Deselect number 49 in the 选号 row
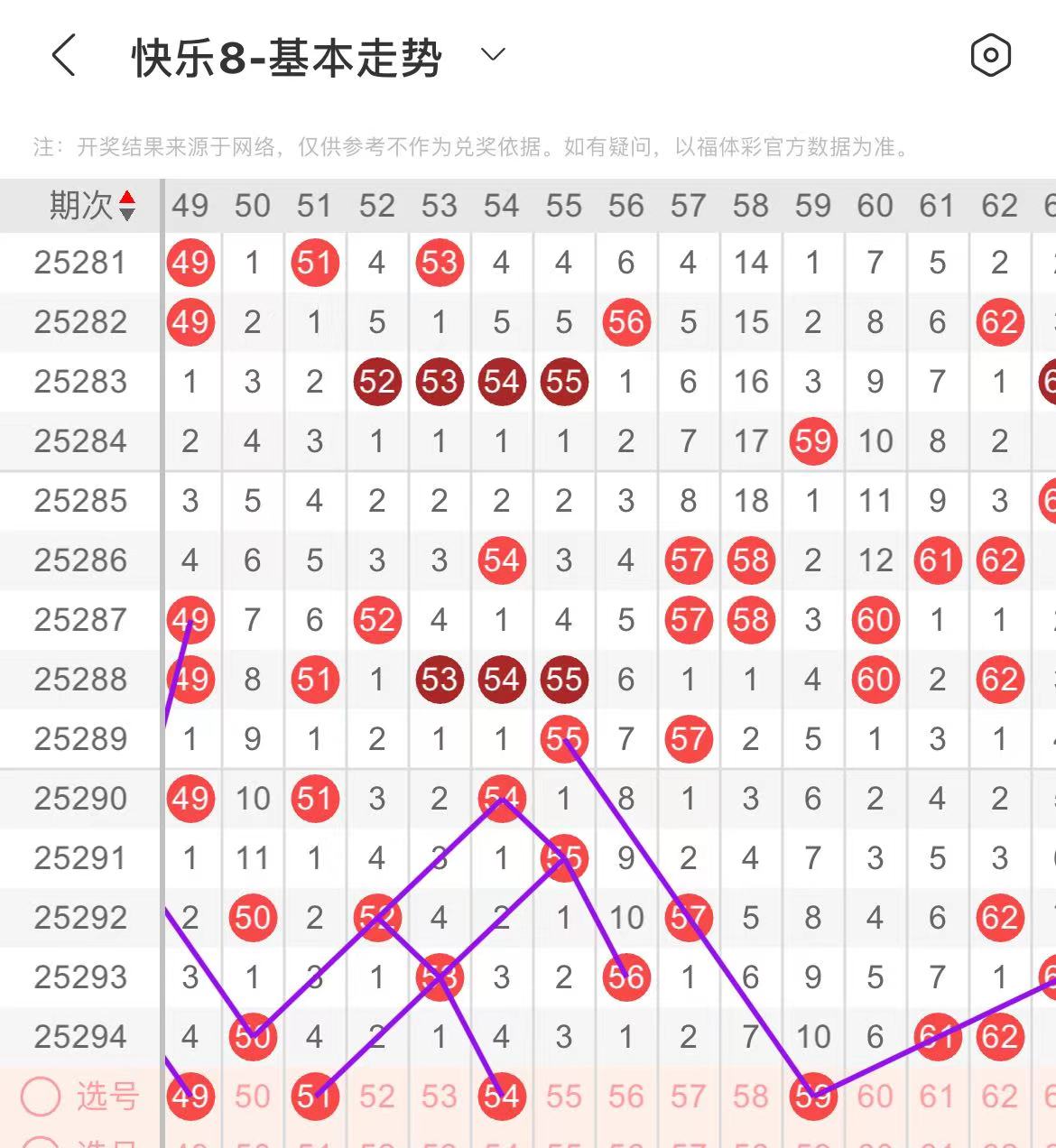This screenshot has height=1148, width=1056. click(x=190, y=1097)
